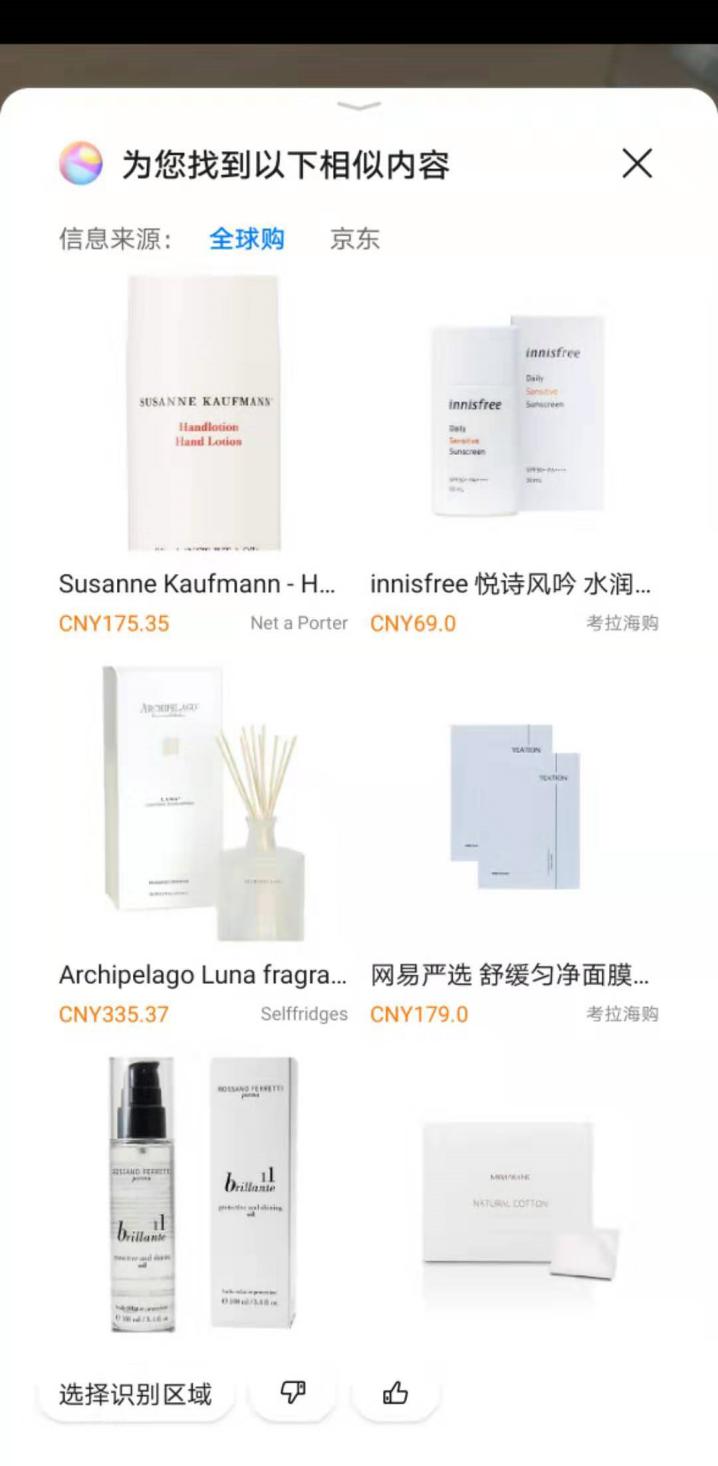Dislike these search results

[292, 1393]
